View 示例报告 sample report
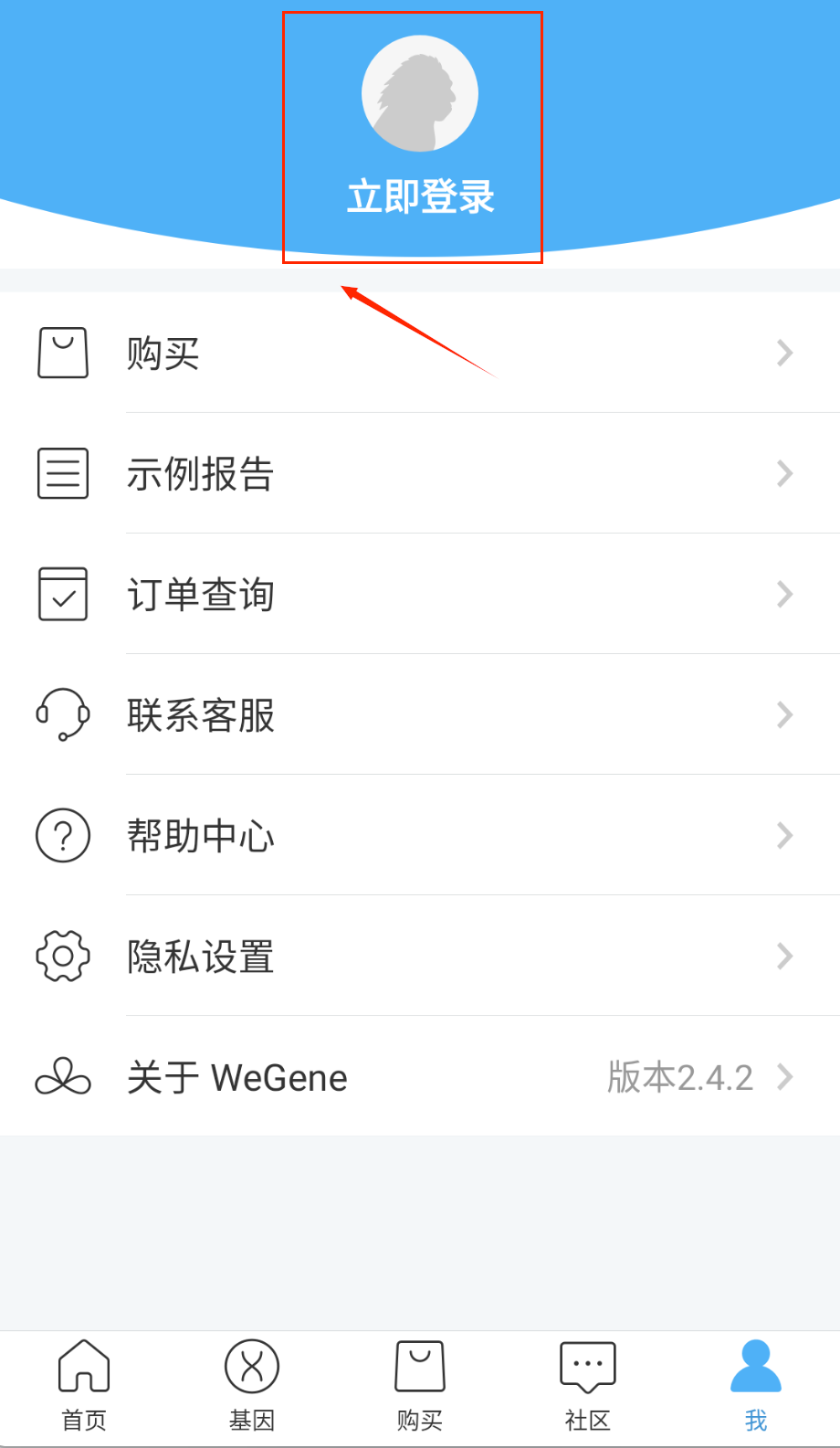 [x=420, y=474]
